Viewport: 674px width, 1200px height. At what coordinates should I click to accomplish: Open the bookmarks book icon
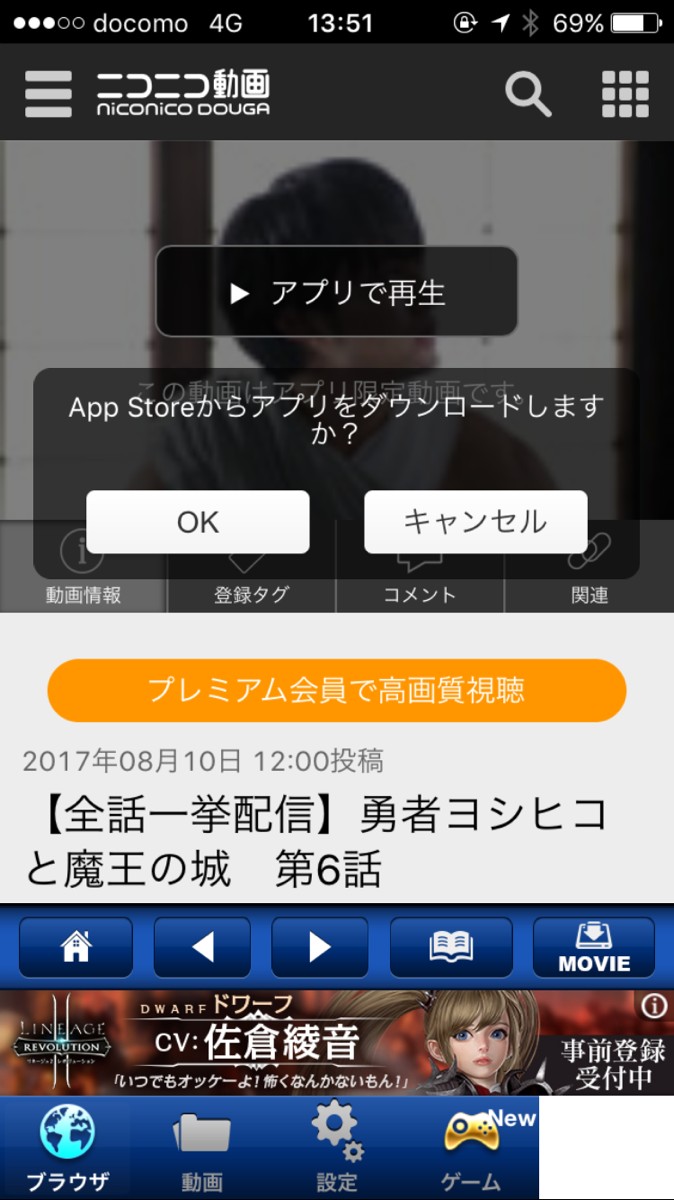[x=451, y=947]
